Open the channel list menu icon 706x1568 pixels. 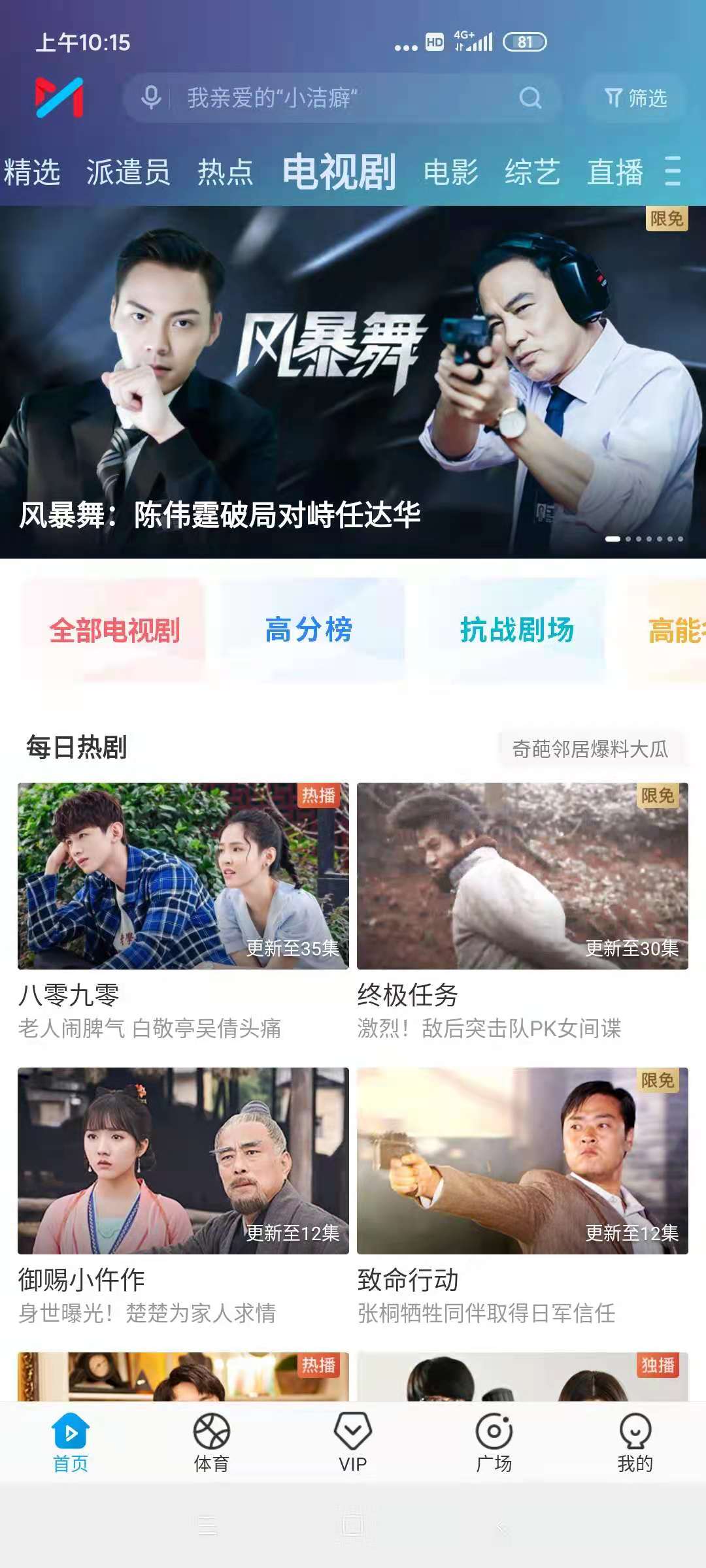[x=673, y=171]
